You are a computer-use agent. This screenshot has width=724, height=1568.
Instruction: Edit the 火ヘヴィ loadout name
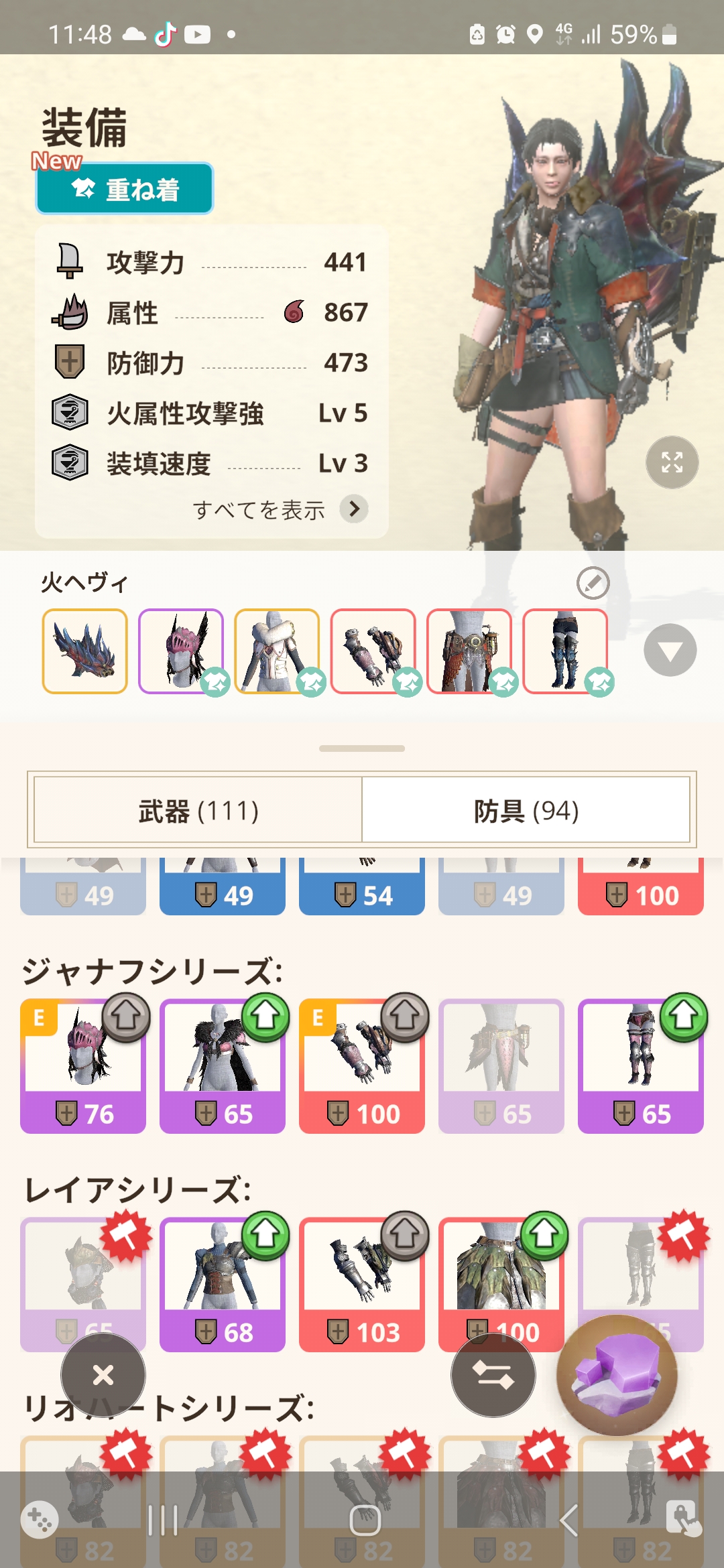(x=593, y=583)
